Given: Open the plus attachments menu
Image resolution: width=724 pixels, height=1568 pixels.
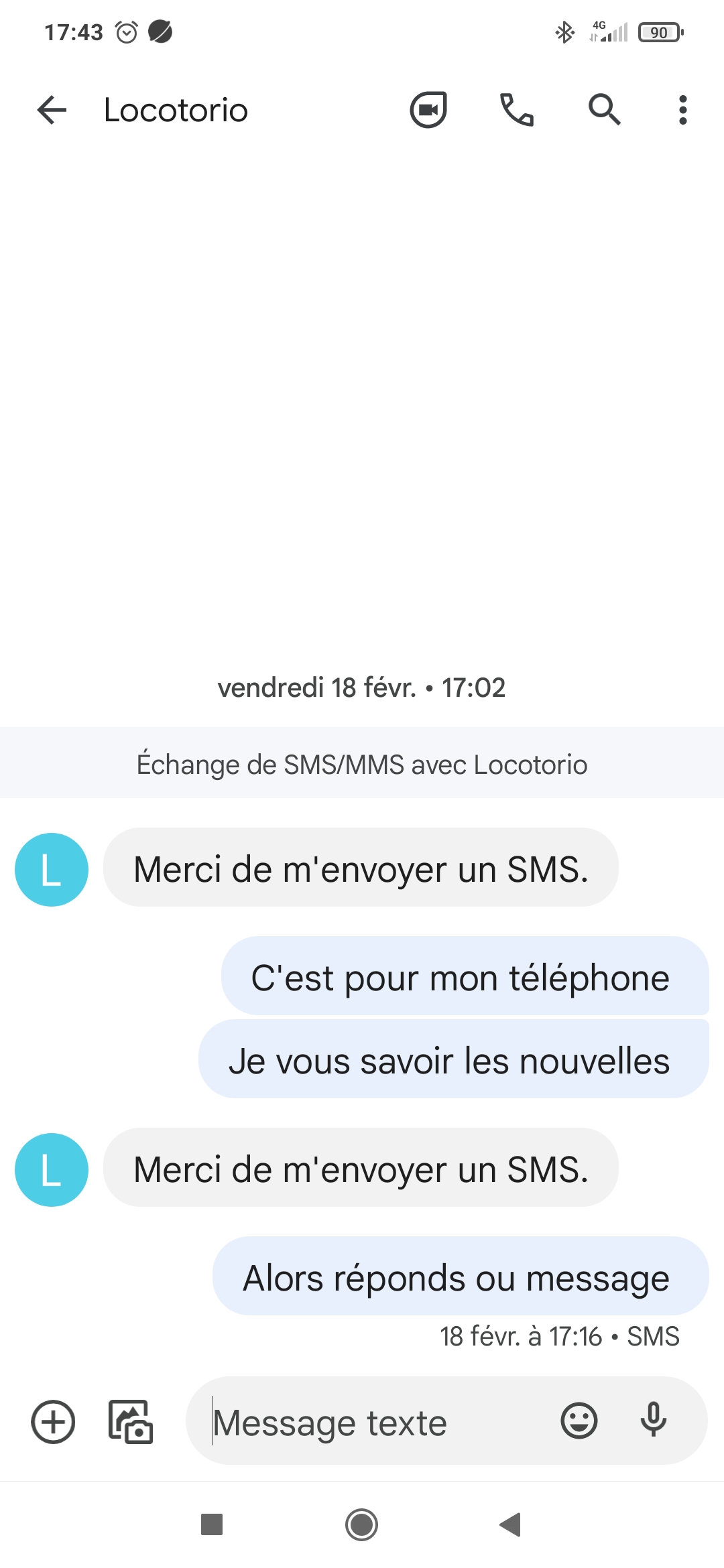Looking at the screenshot, I should click(x=53, y=1421).
